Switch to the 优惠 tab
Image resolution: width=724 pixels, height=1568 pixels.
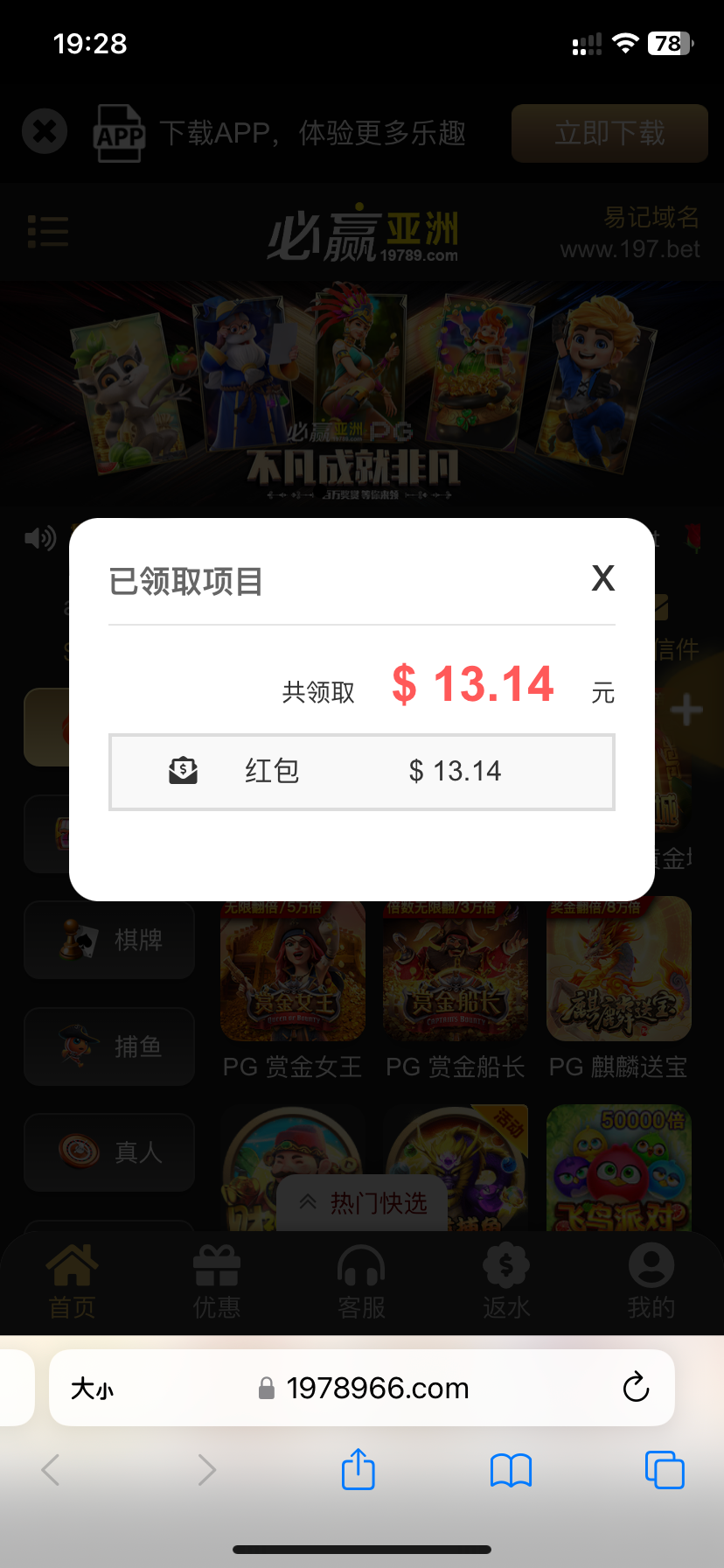[216, 1282]
